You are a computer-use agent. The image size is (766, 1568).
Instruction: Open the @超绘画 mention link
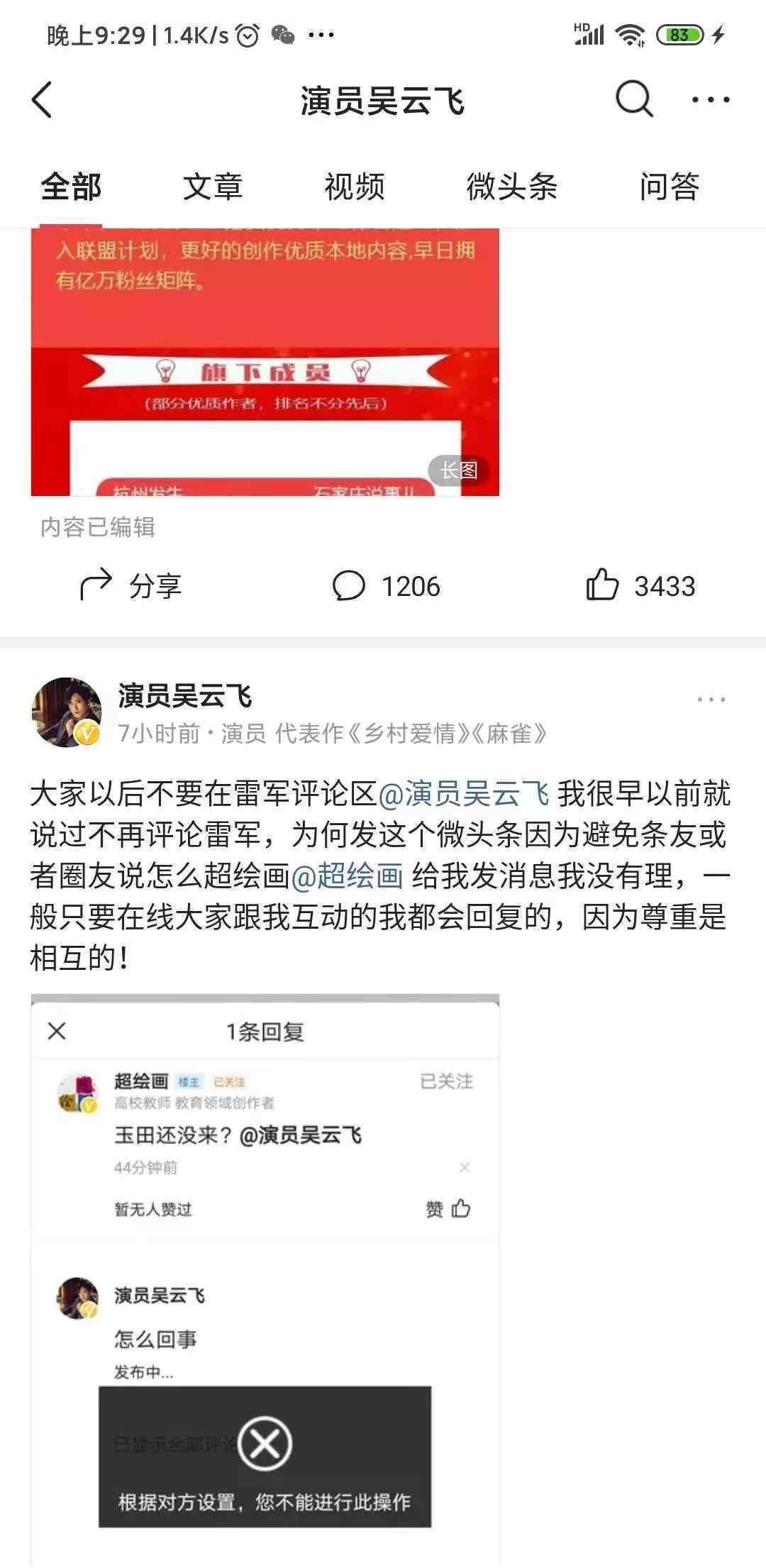pyautogui.click(x=348, y=876)
